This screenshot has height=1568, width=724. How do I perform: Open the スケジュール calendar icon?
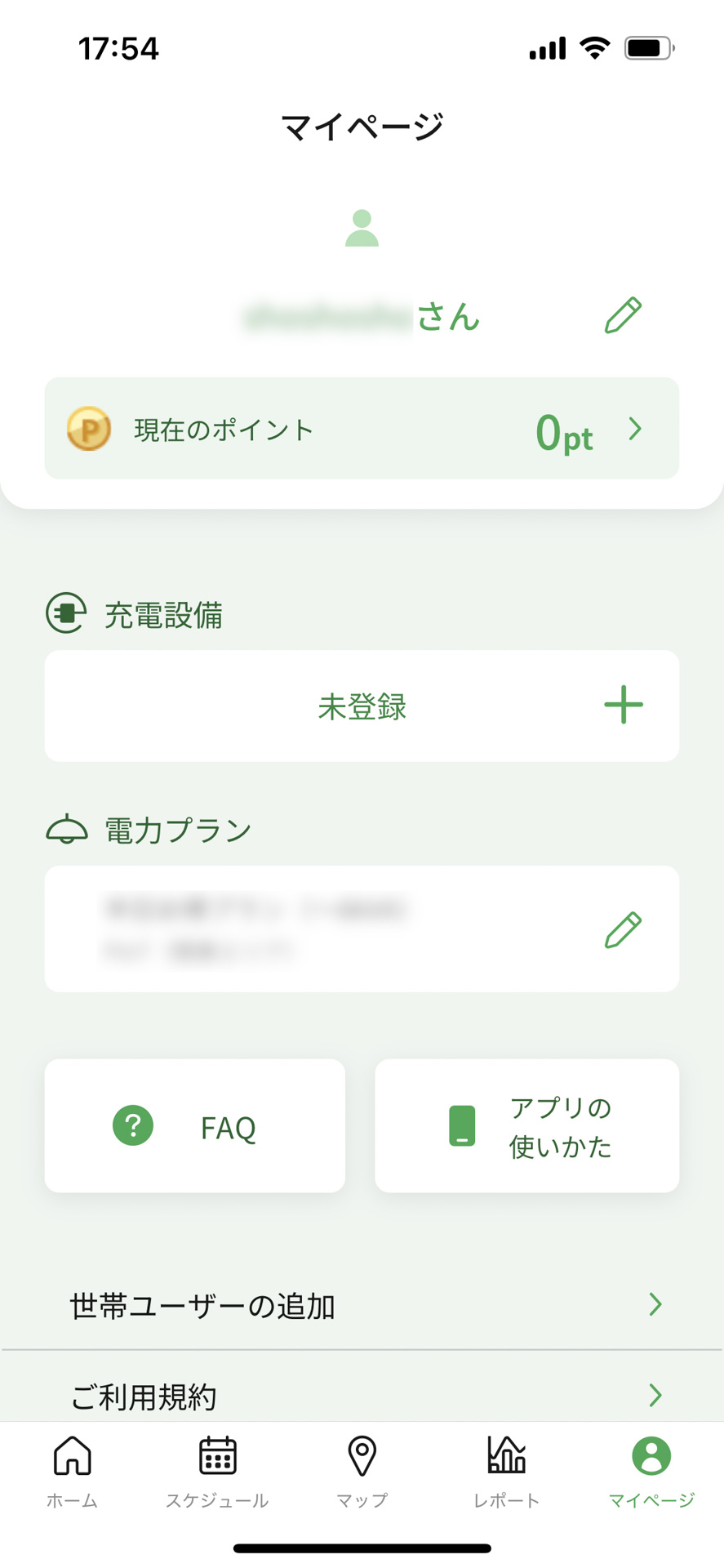[x=216, y=1455]
